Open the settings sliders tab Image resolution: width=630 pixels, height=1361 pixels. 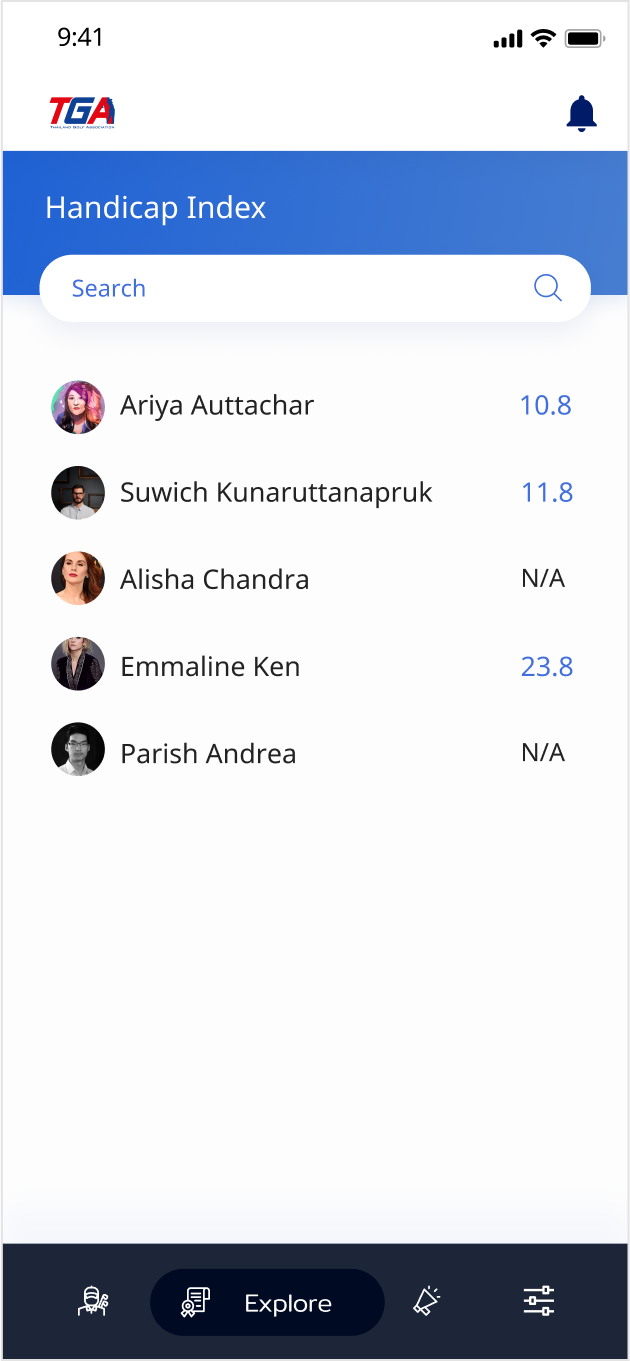coord(539,1302)
